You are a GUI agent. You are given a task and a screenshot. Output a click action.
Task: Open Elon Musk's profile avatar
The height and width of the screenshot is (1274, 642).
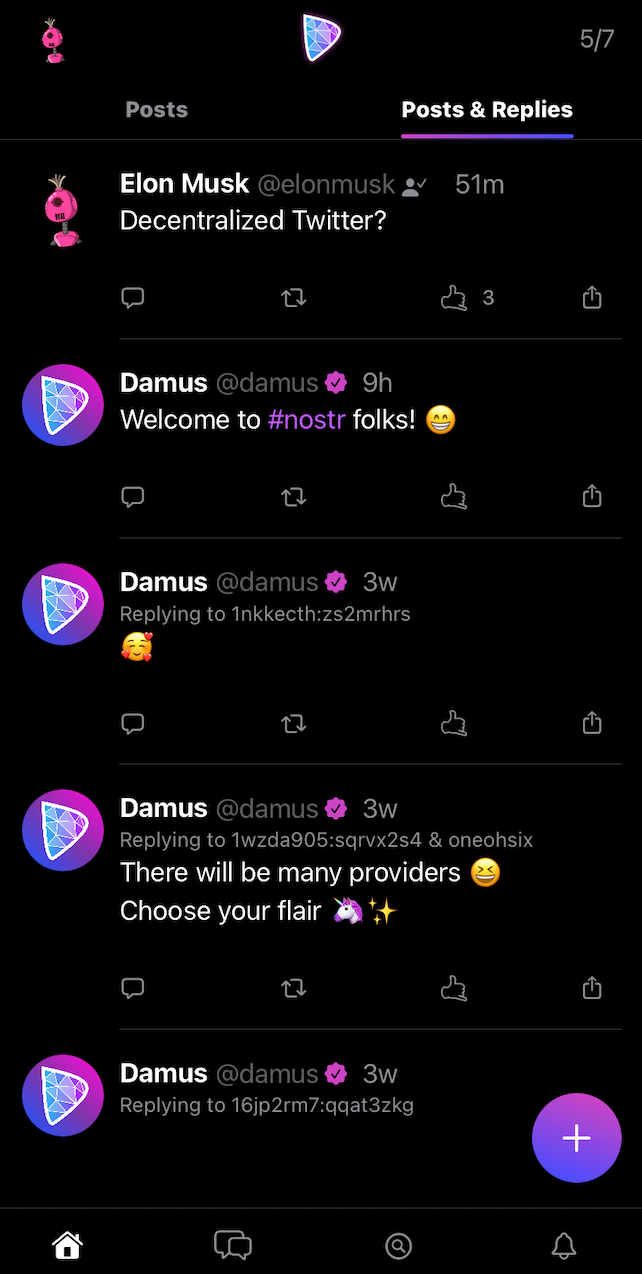64,210
